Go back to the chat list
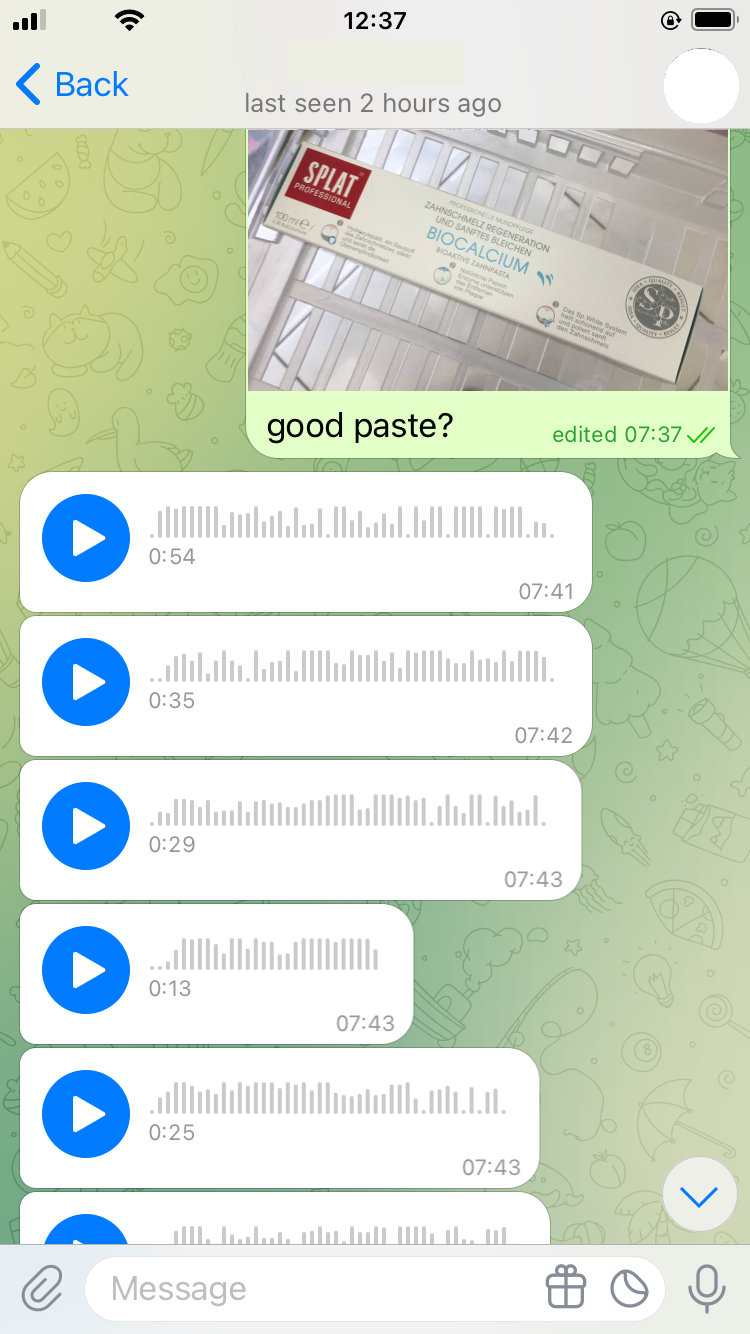 click(x=73, y=85)
